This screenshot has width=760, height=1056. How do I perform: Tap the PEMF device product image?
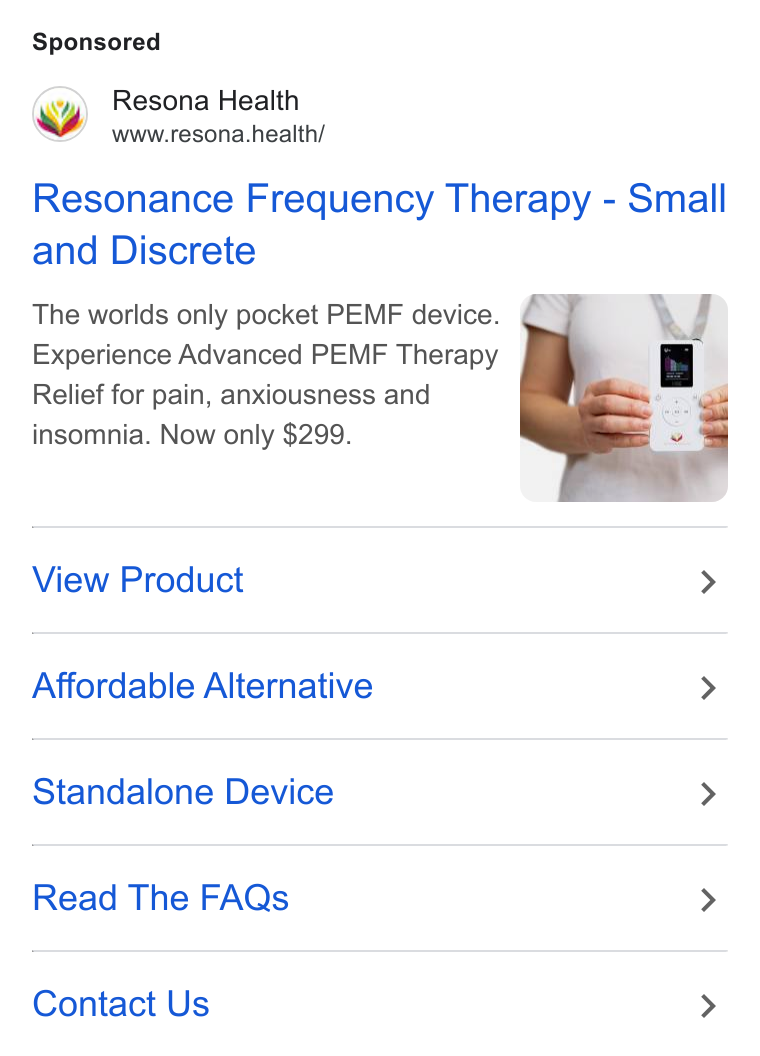pyautogui.click(x=623, y=397)
